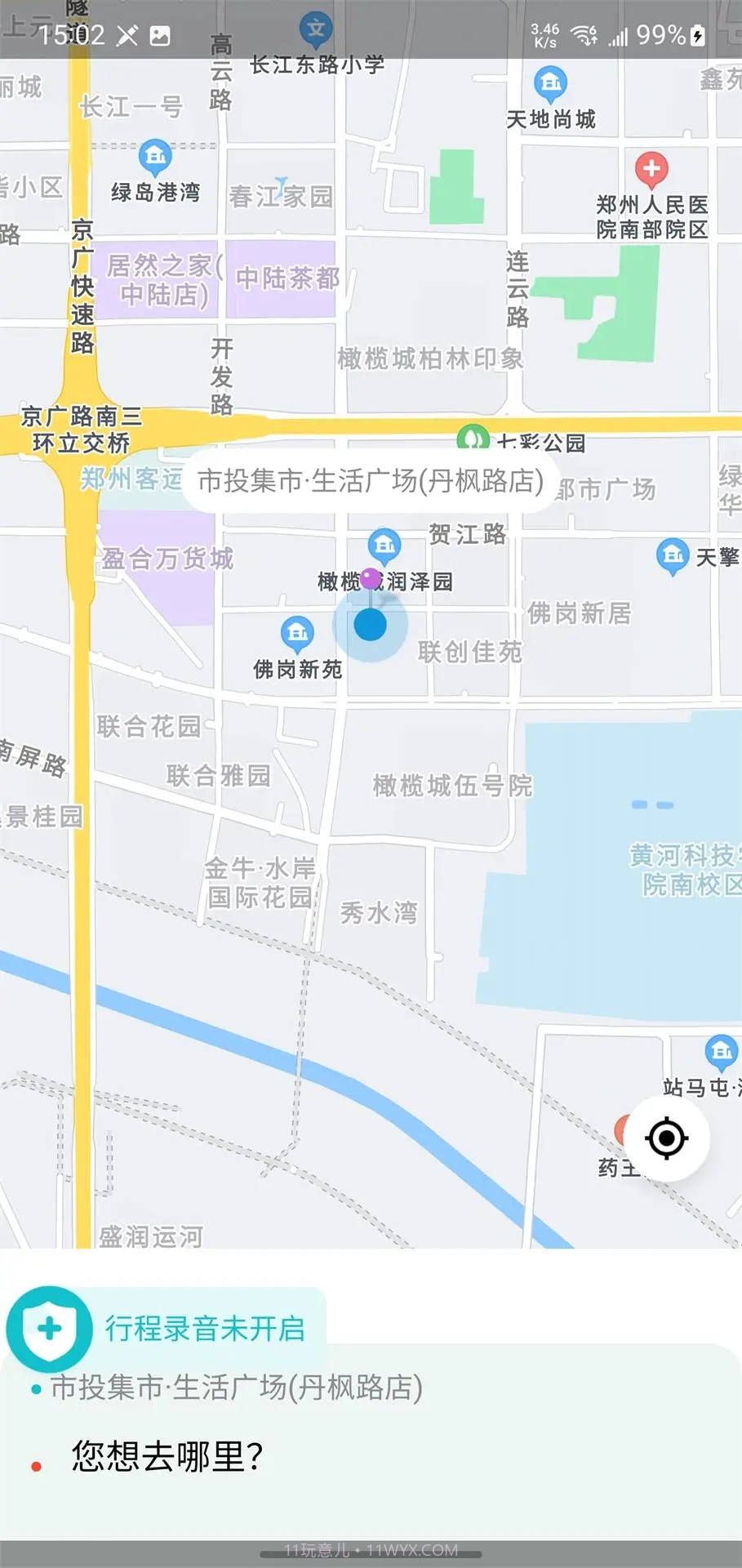Tap the recenter crosshair location button

(668, 1139)
